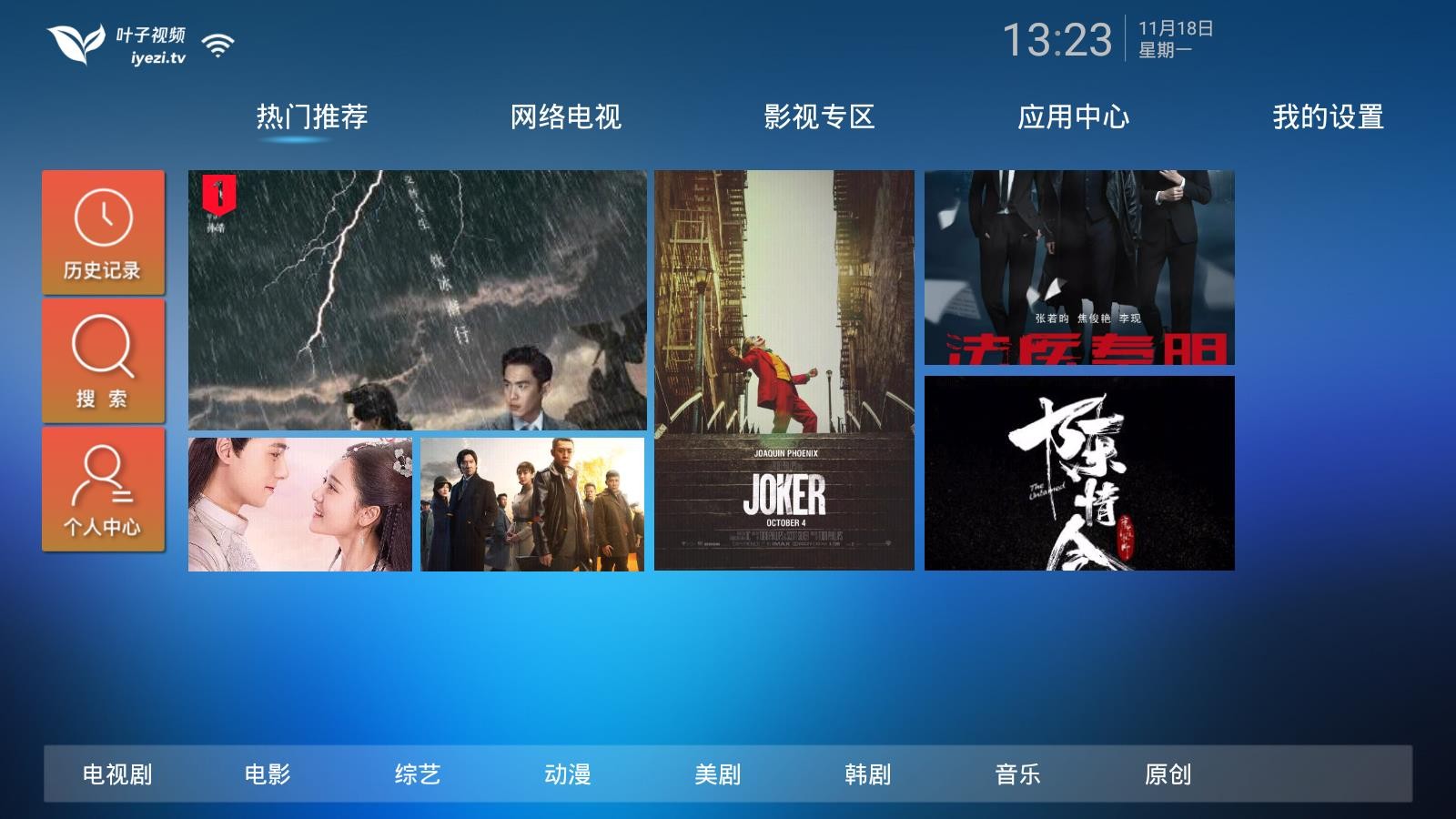Open the Joker movie poster
The image size is (1456, 819).
784,370
